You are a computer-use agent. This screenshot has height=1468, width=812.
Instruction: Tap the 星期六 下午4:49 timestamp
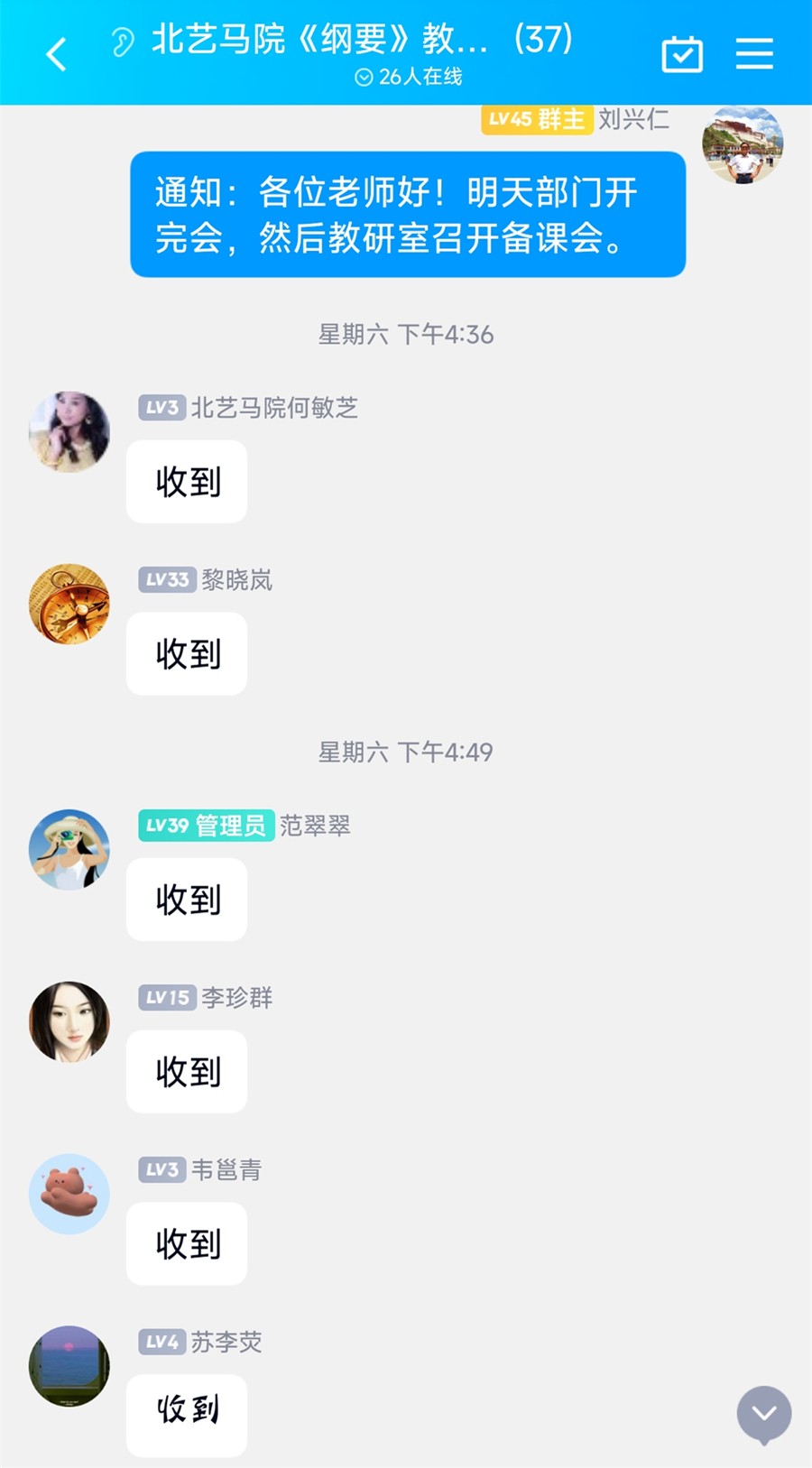406,750
